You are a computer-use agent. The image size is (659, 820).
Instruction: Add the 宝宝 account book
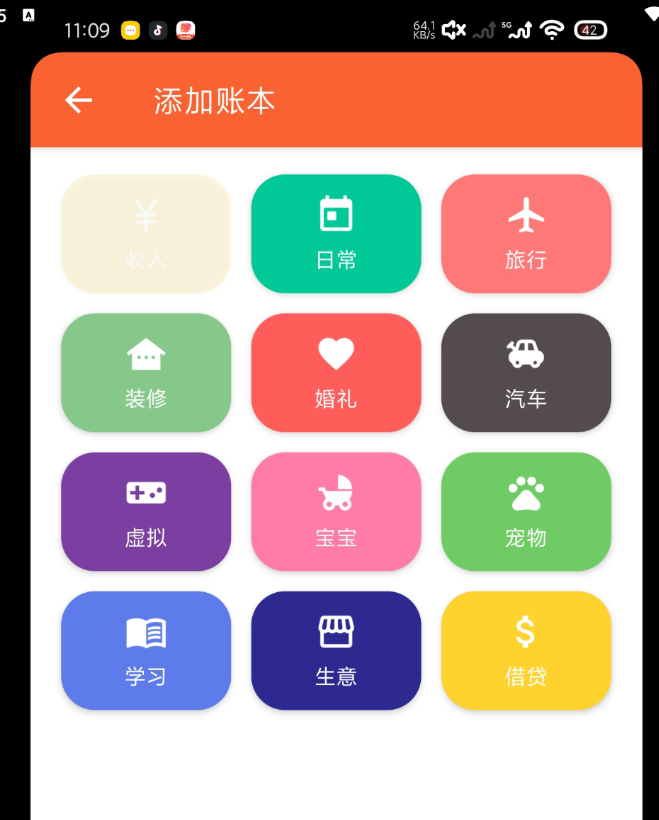336,512
